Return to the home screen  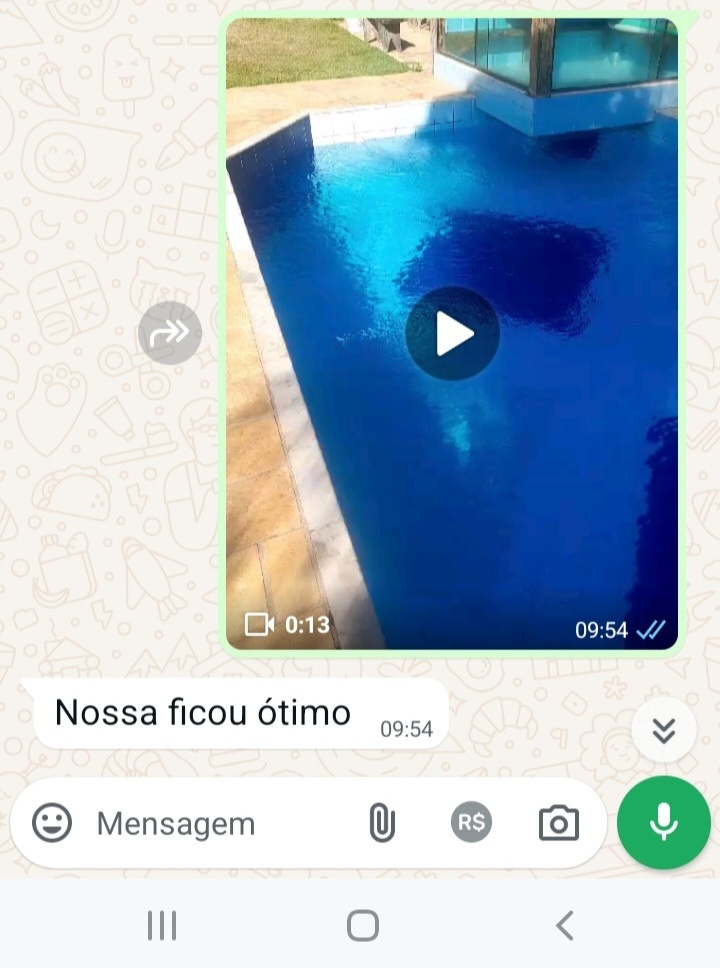point(362,925)
